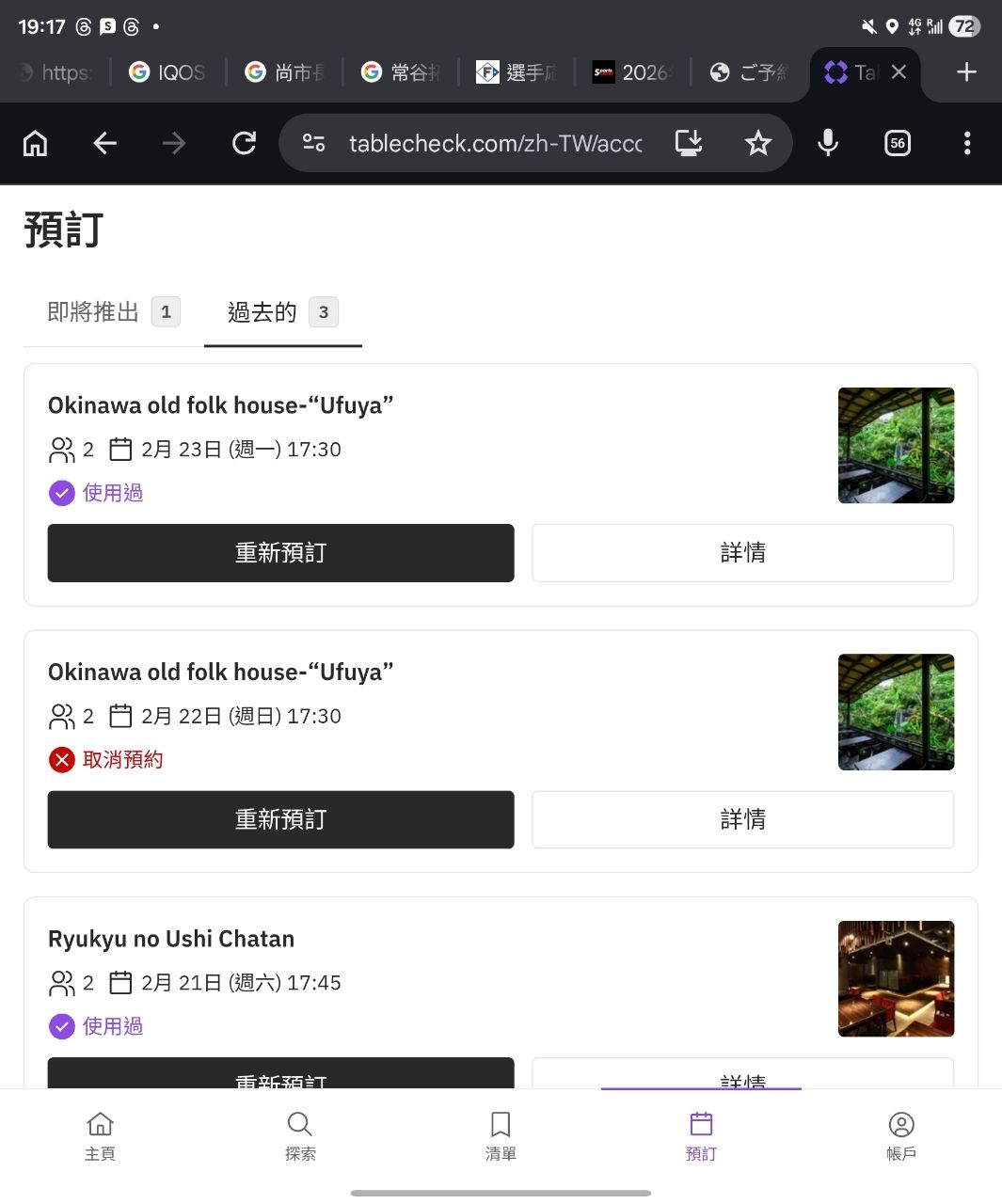Image resolution: width=1002 pixels, height=1204 pixels.
Task: Open the Ryukyu no Ushi Chatan photo
Action: click(896, 978)
